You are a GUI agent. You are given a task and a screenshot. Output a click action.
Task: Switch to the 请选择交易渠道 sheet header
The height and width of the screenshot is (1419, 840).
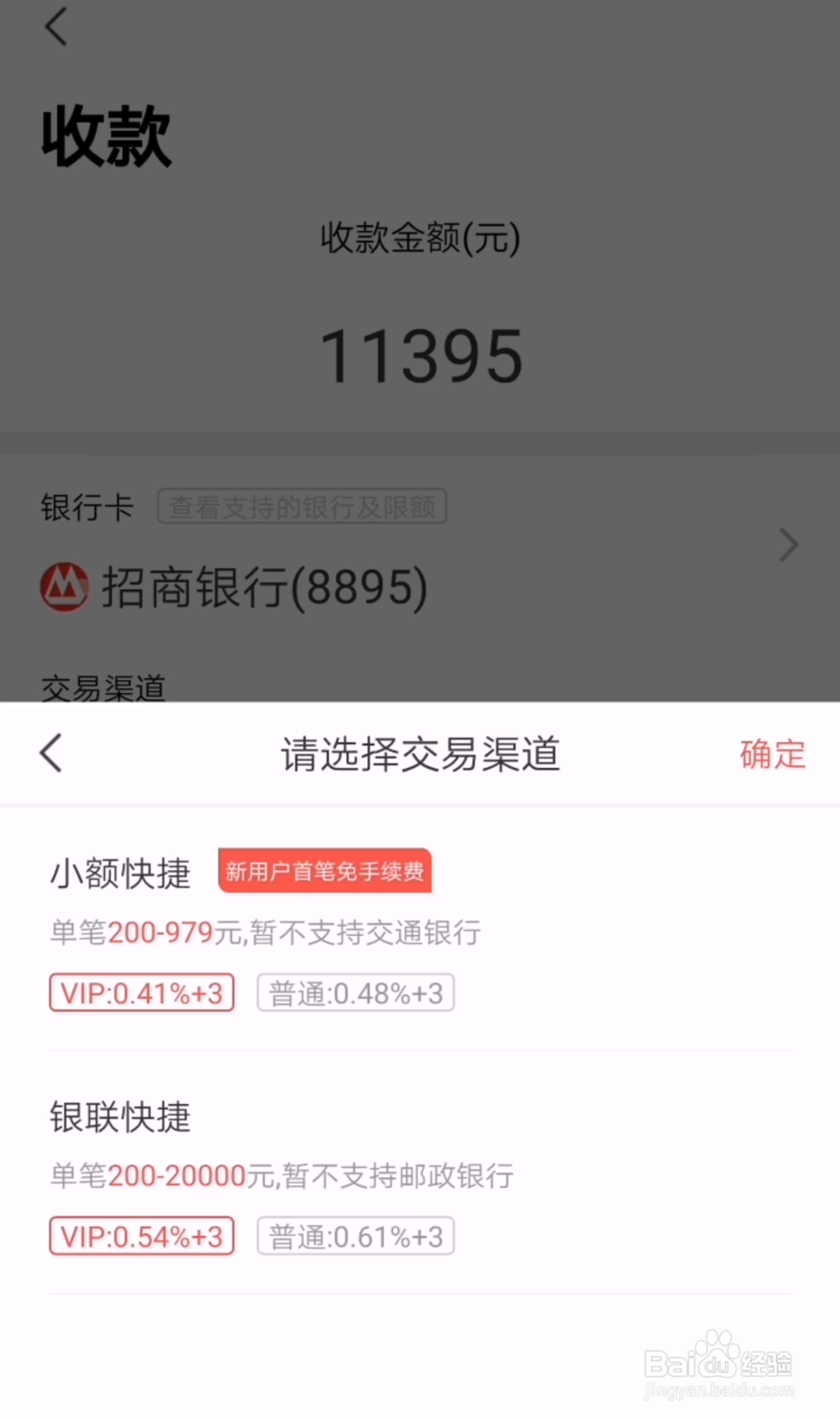(x=420, y=754)
